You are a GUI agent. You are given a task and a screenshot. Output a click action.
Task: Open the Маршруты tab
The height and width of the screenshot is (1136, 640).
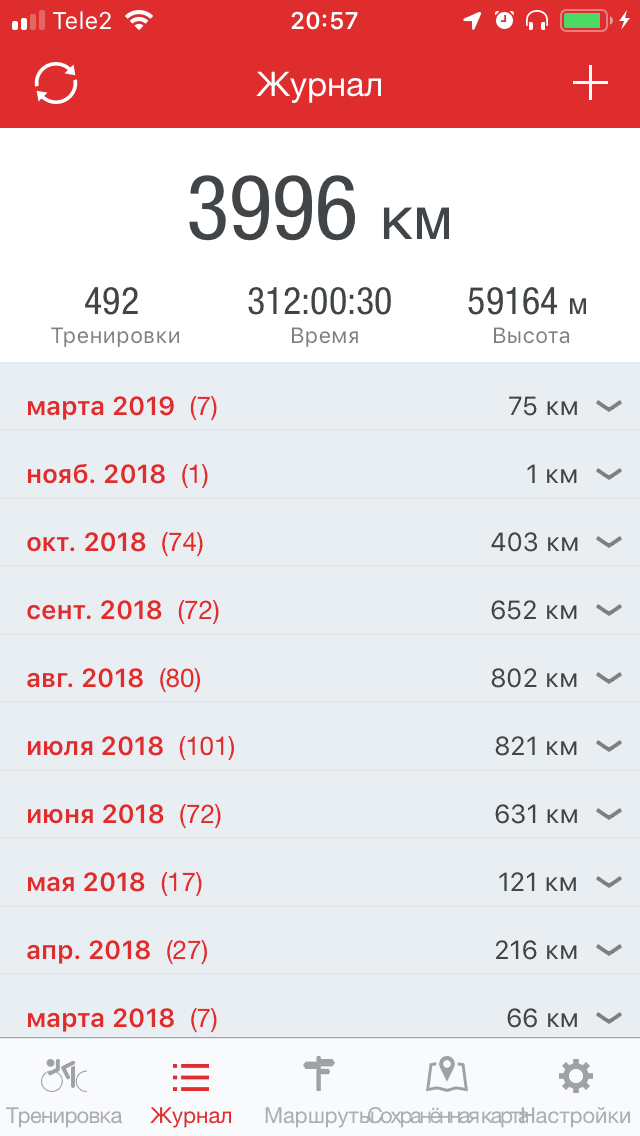(318, 1090)
